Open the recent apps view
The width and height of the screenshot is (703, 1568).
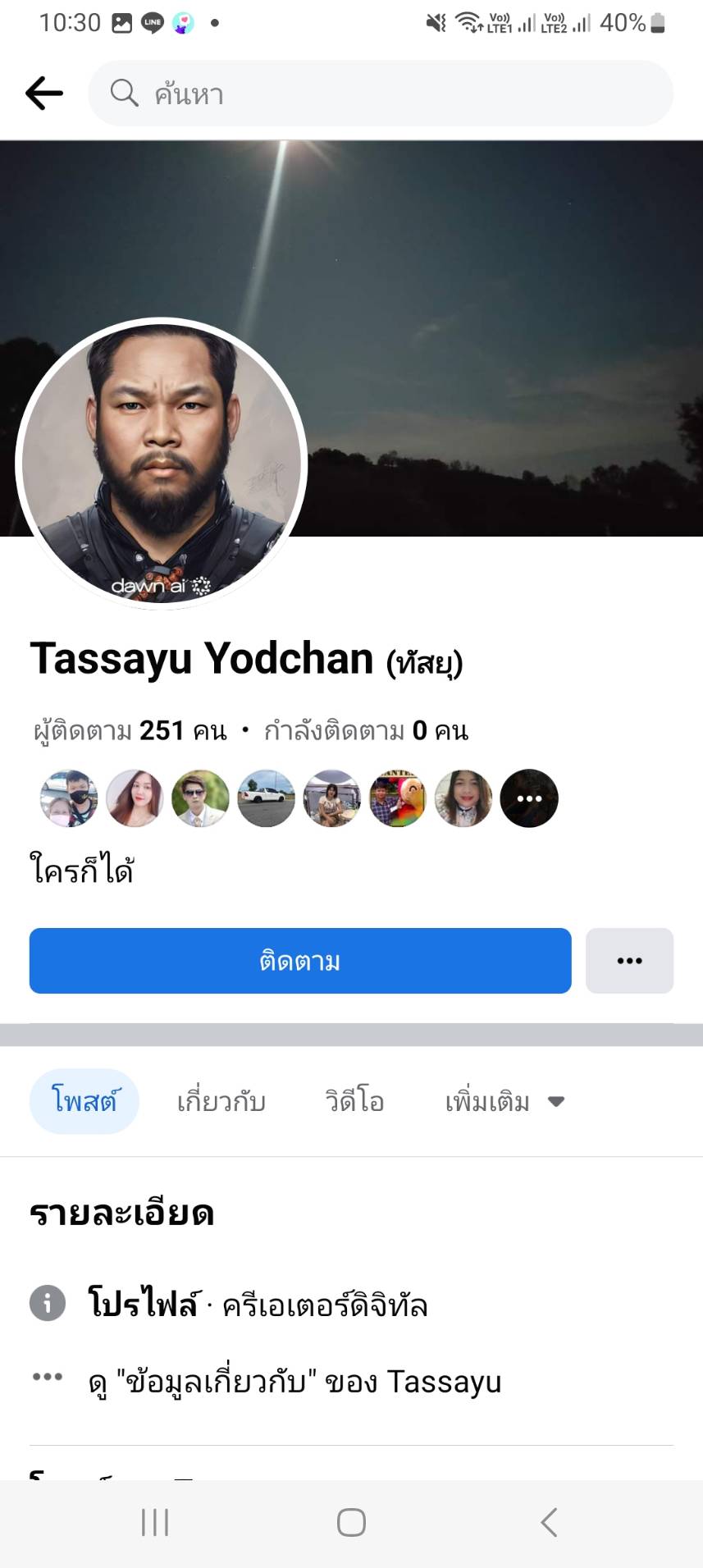coord(155,1523)
